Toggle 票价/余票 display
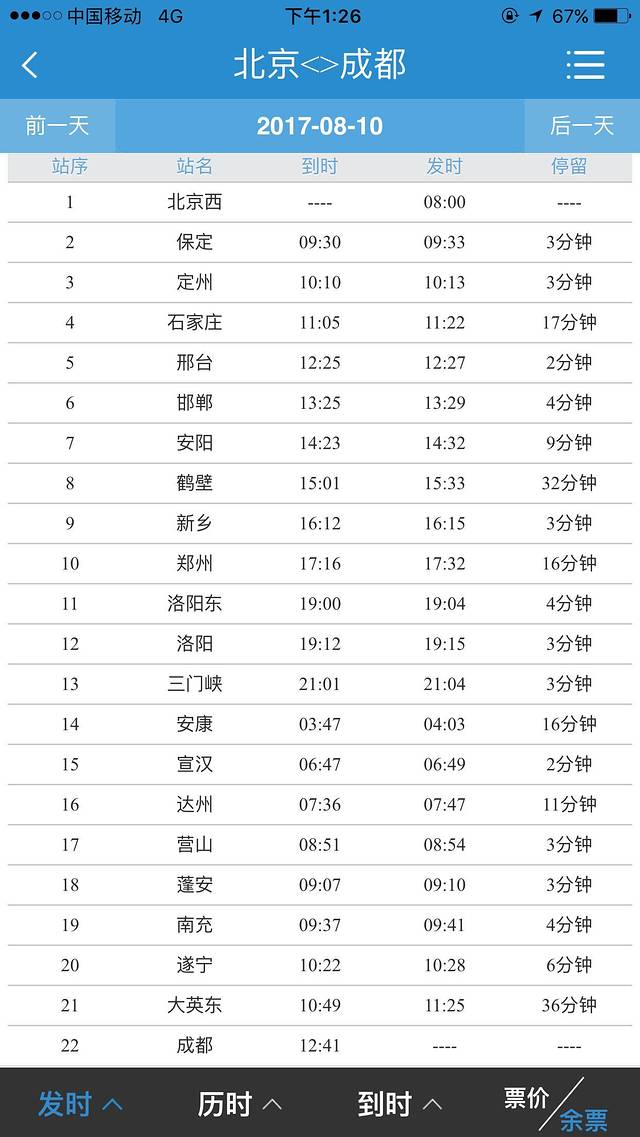 pos(556,1106)
